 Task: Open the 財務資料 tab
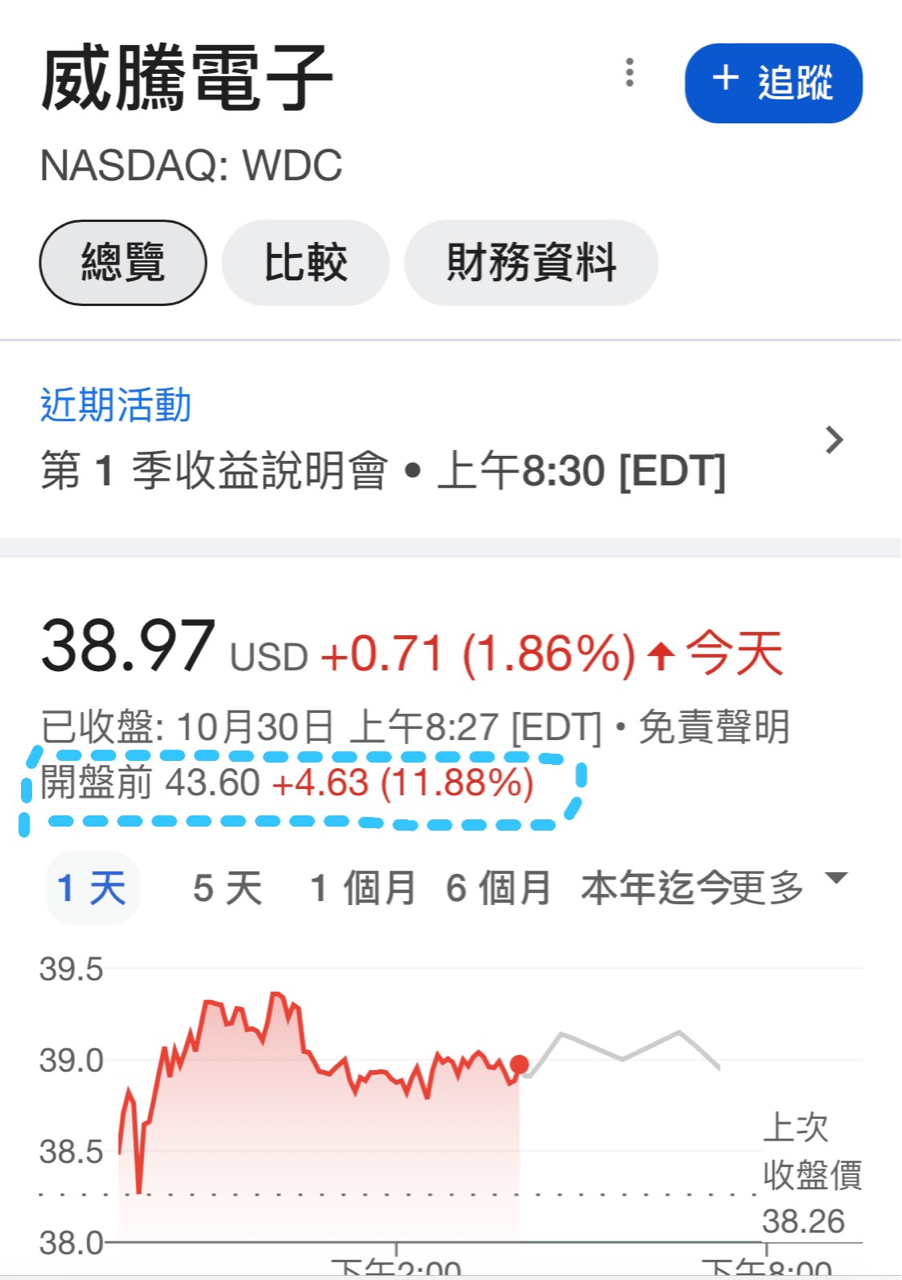(x=531, y=263)
